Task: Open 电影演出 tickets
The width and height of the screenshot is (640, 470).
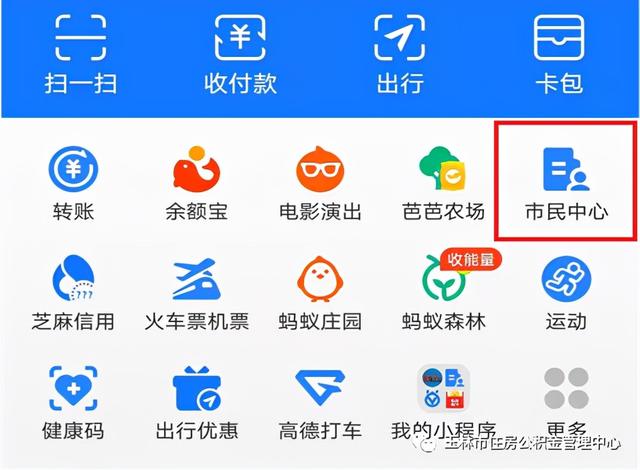Action: pos(320,180)
